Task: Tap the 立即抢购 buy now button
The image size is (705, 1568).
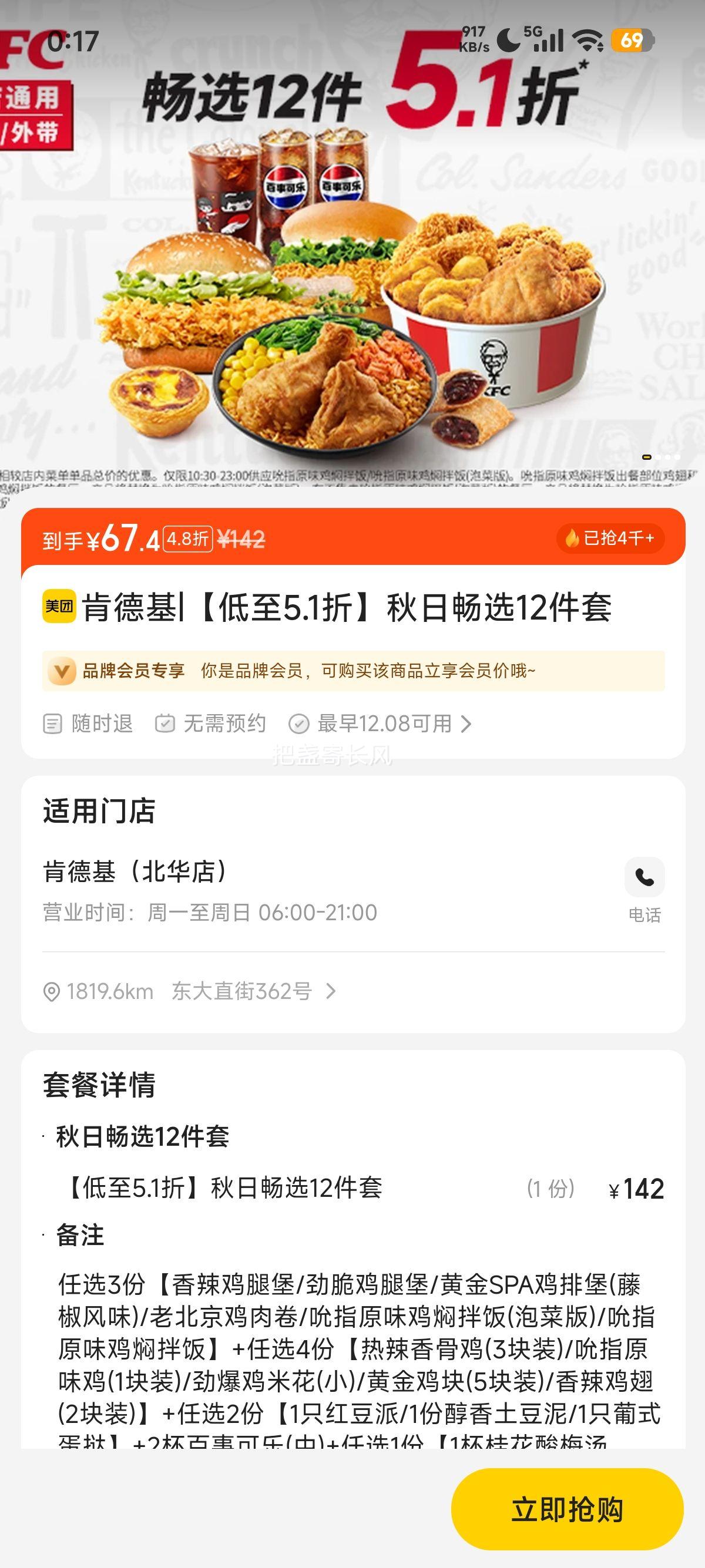Action: [567, 1509]
